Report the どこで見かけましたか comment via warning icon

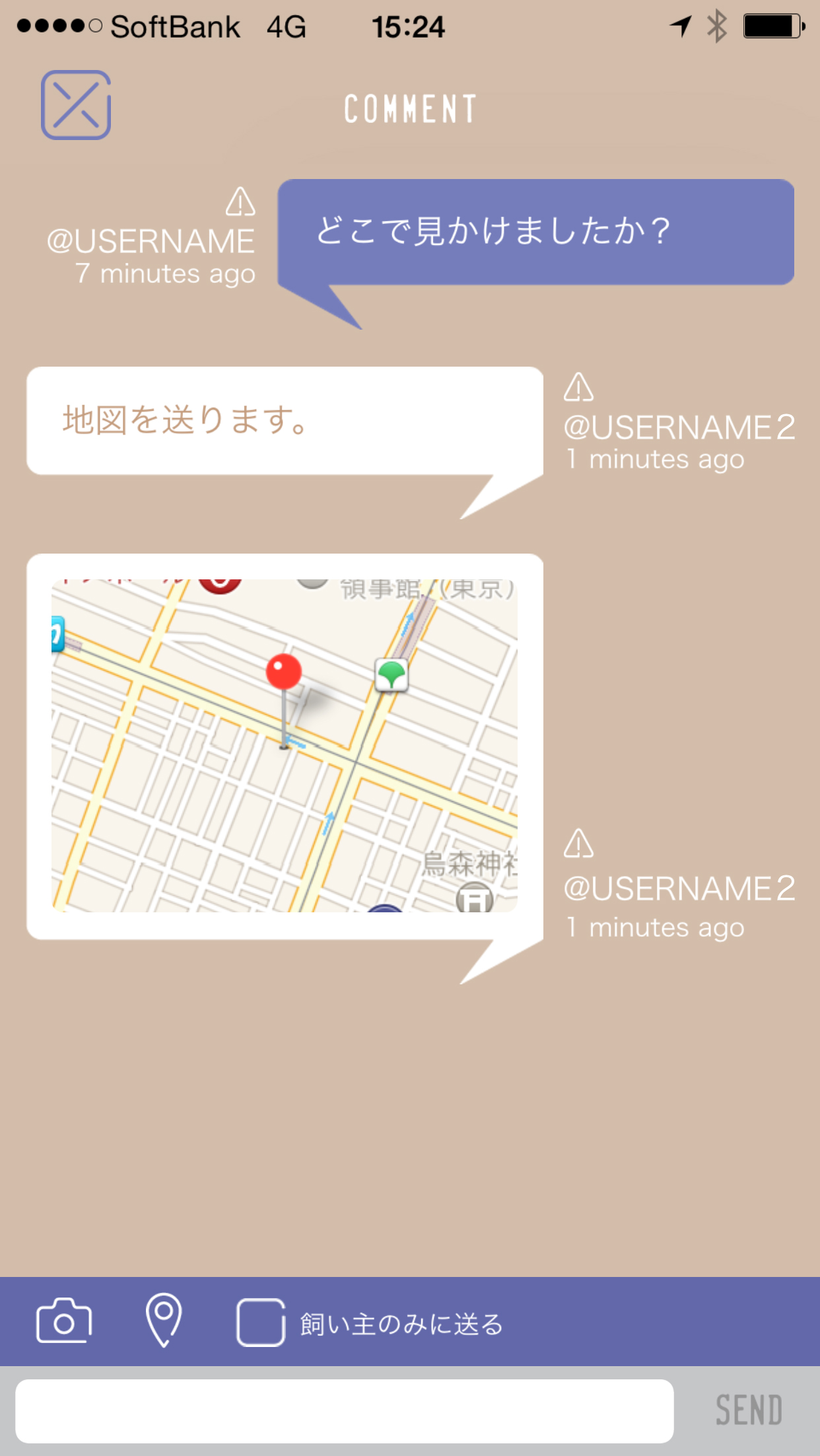pos(240,201)
